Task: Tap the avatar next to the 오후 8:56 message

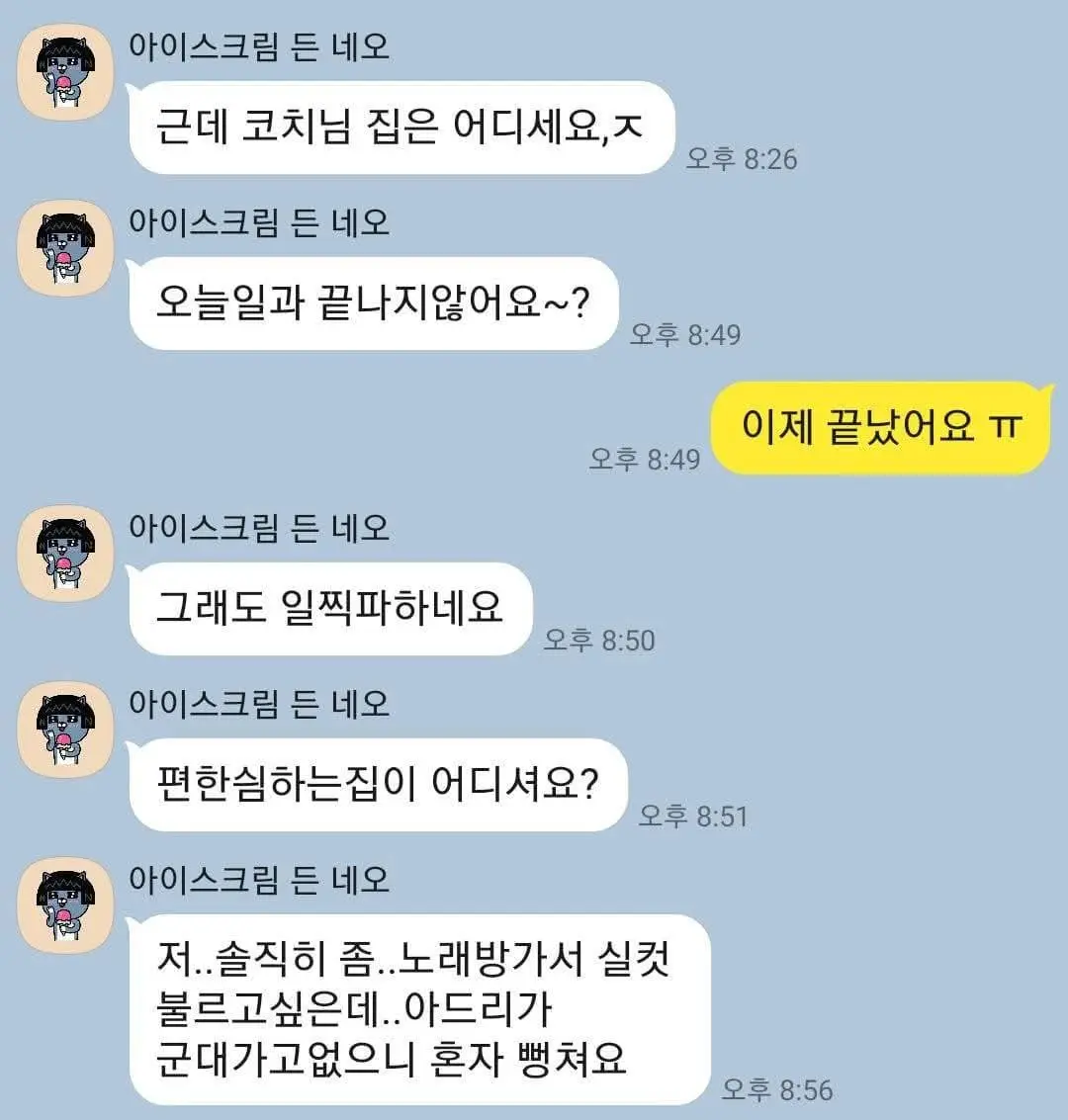Action: click(x=65, y=905)
